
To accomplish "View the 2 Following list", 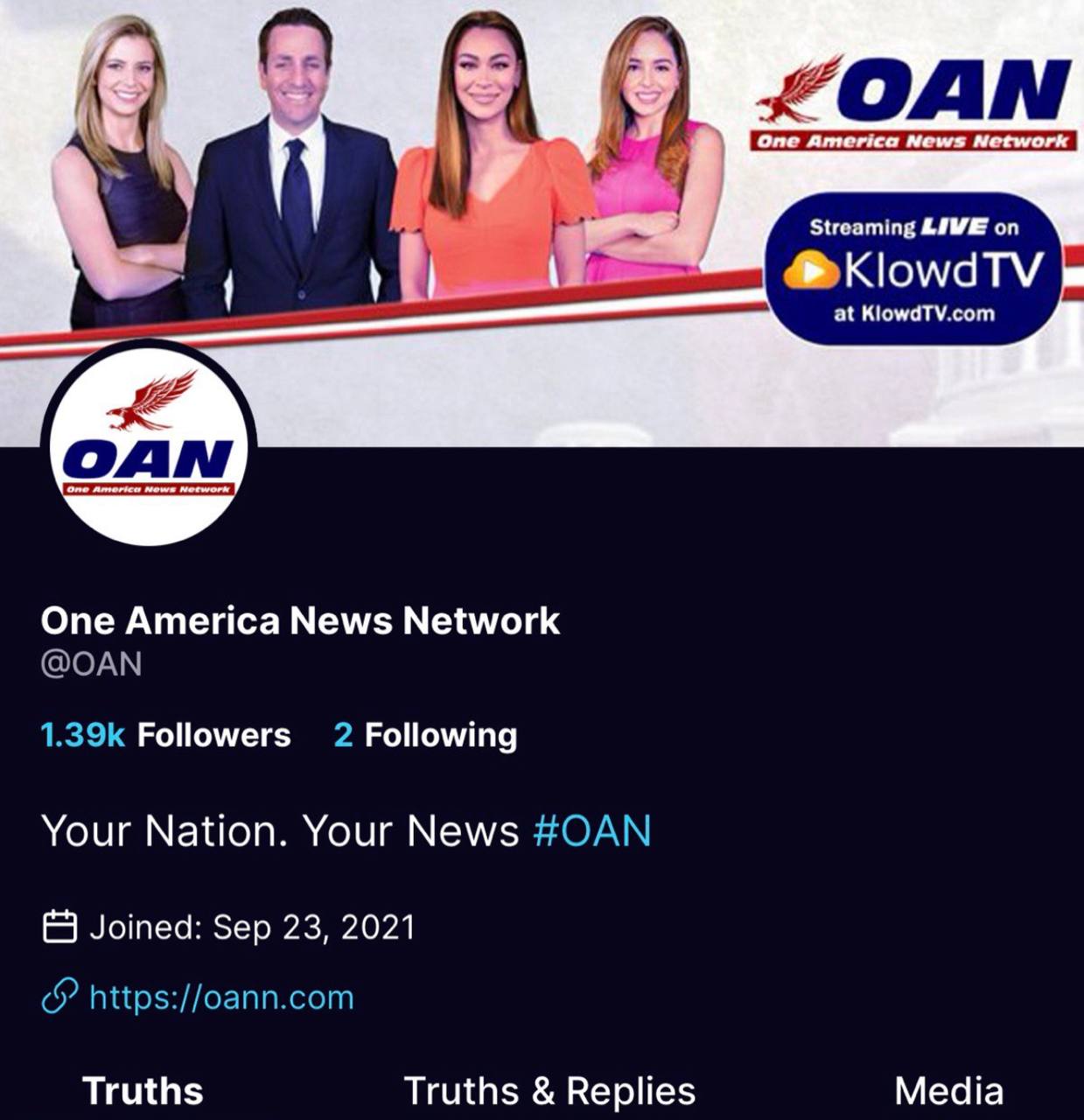I will point(425,735).
